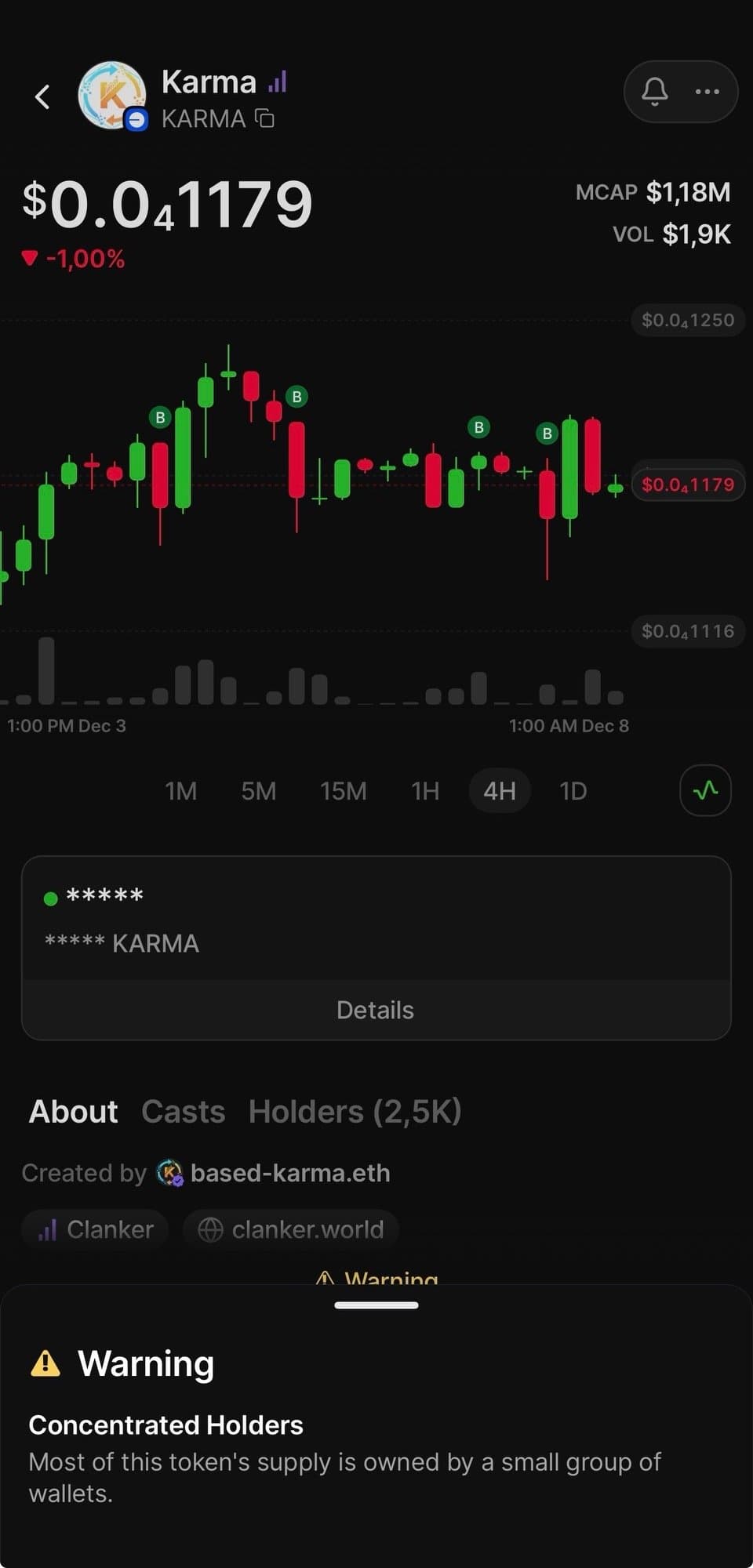View the Holders (2,5K) tab

(355, 1112)
